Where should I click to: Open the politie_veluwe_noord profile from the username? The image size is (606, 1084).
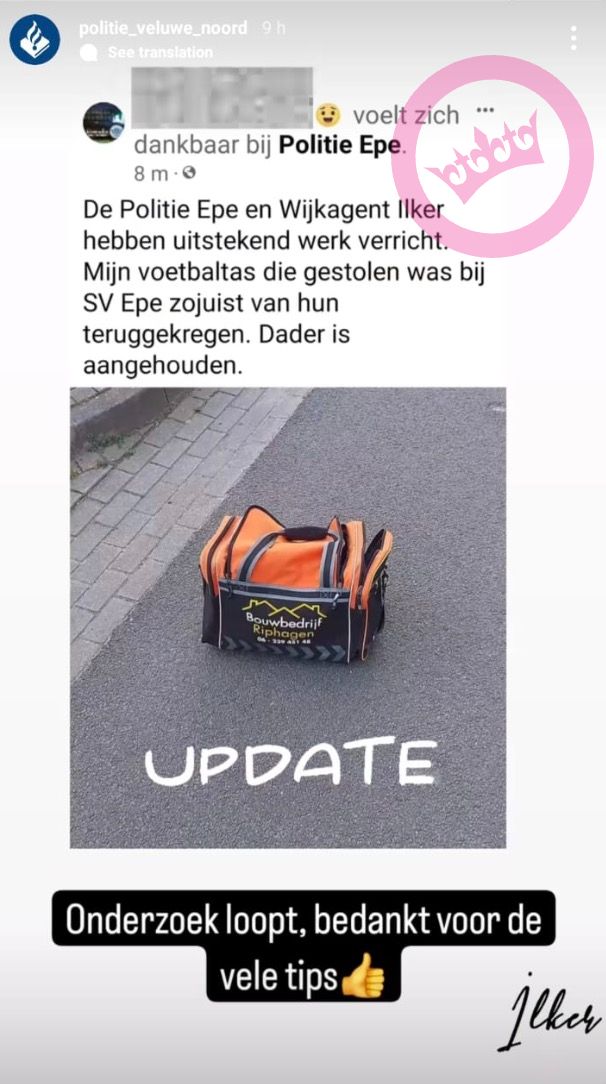(163, 28)
